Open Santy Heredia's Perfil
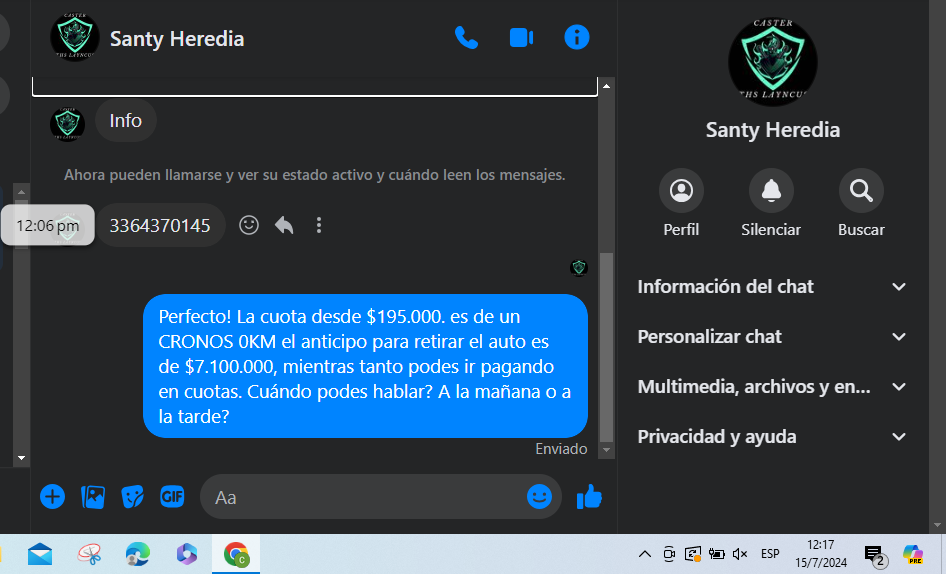The image size is (946, 574). tap(681, 191)
